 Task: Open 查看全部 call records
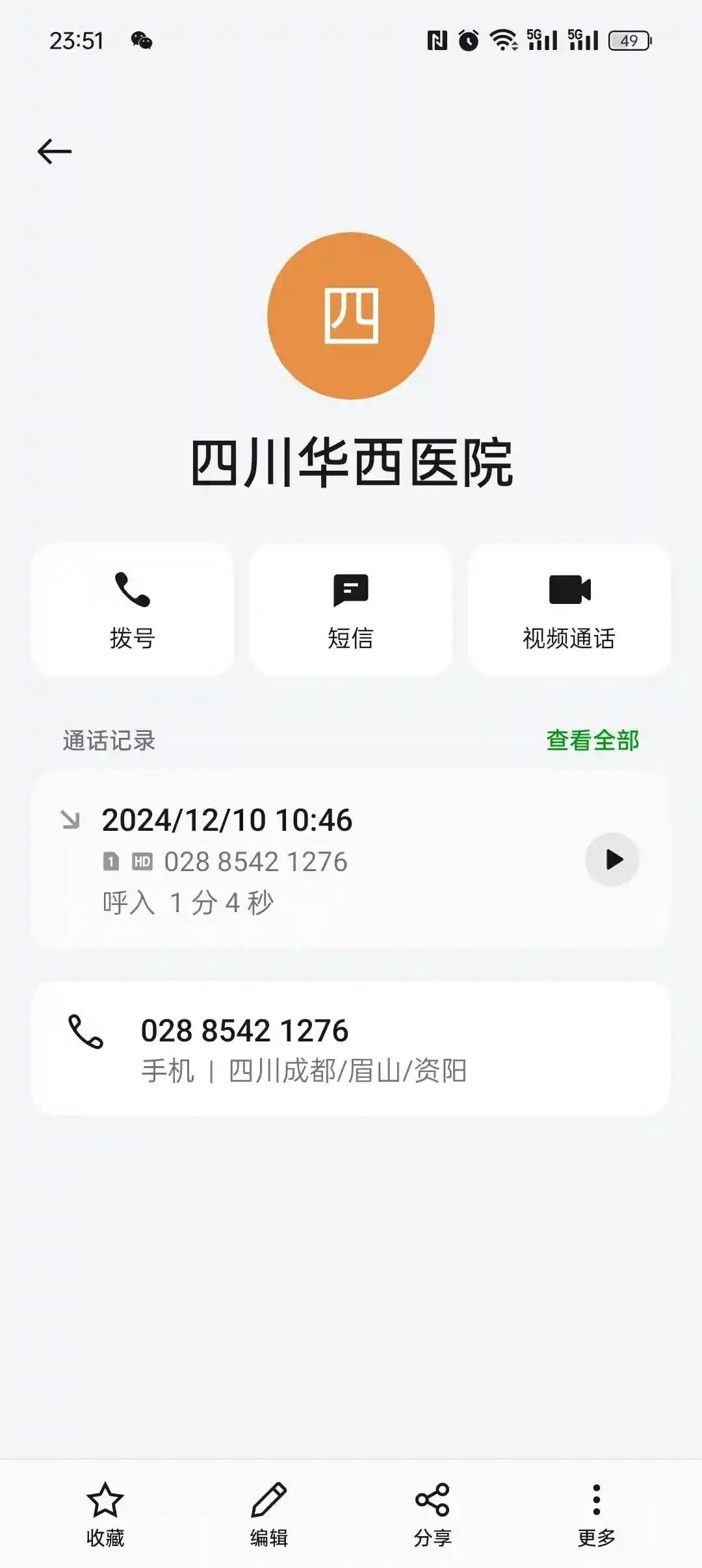click(592, 740)
